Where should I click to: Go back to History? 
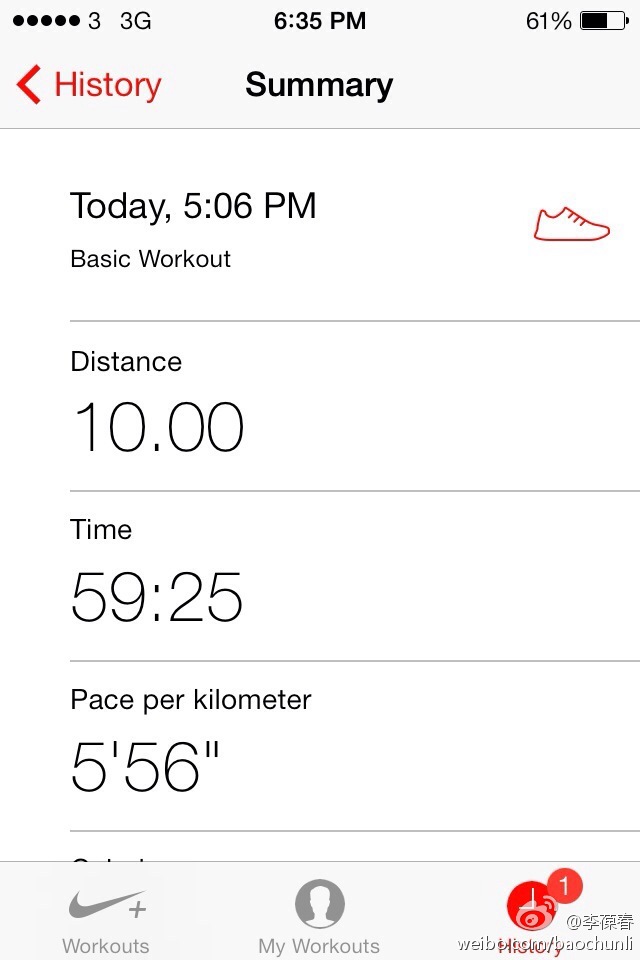89,85
